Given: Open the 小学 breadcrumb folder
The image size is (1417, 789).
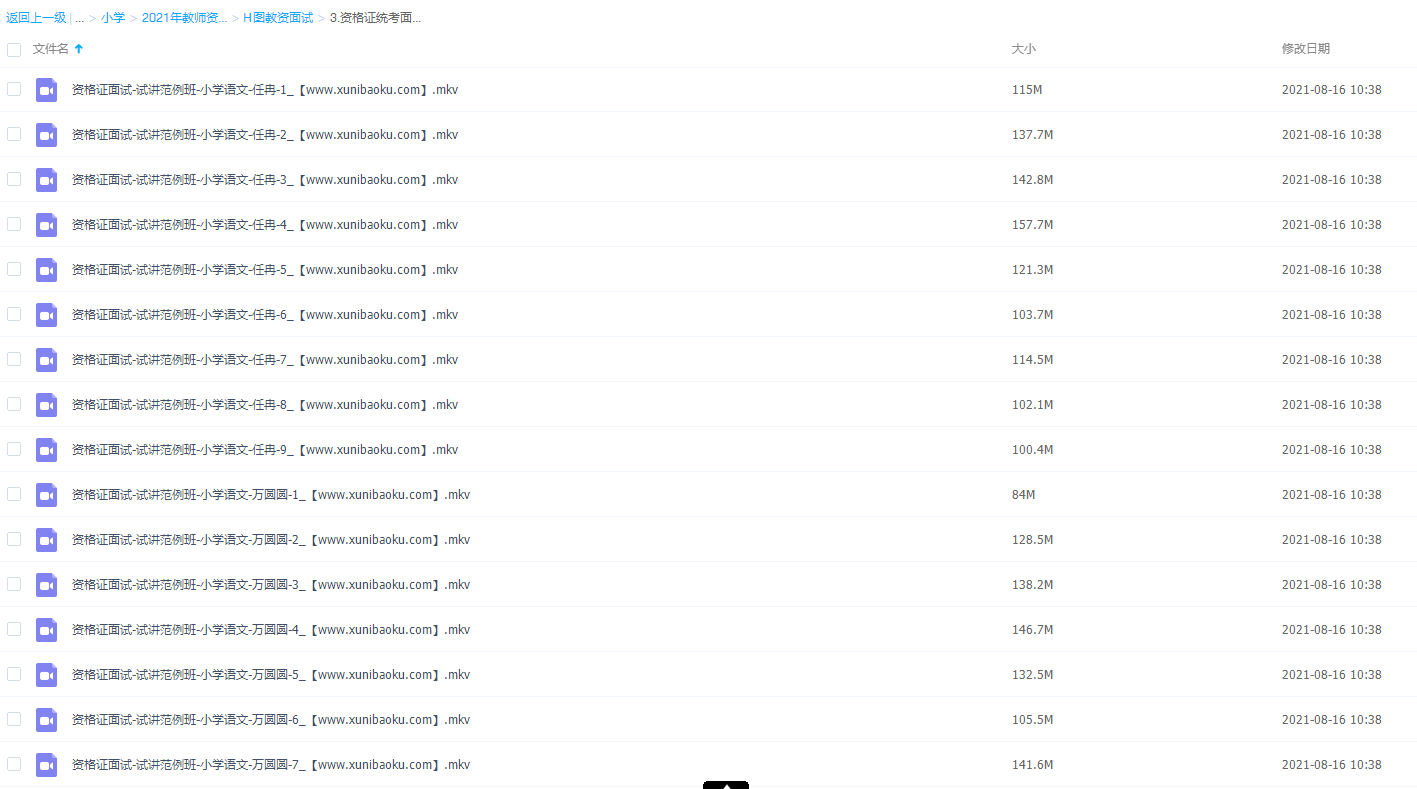Looking at the screenshot, I should click(113, 18).
